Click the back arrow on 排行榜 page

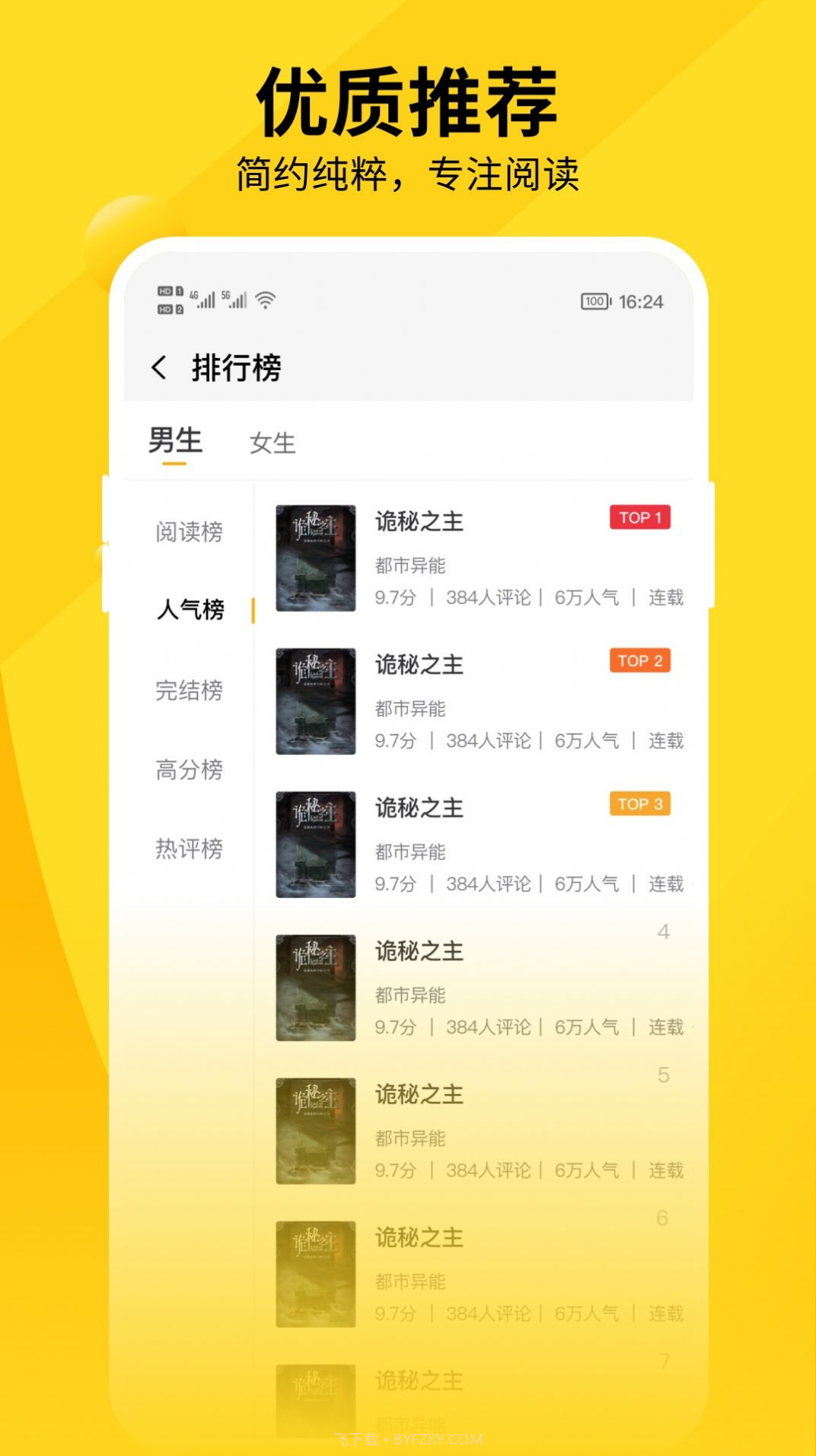coord(160,369)
